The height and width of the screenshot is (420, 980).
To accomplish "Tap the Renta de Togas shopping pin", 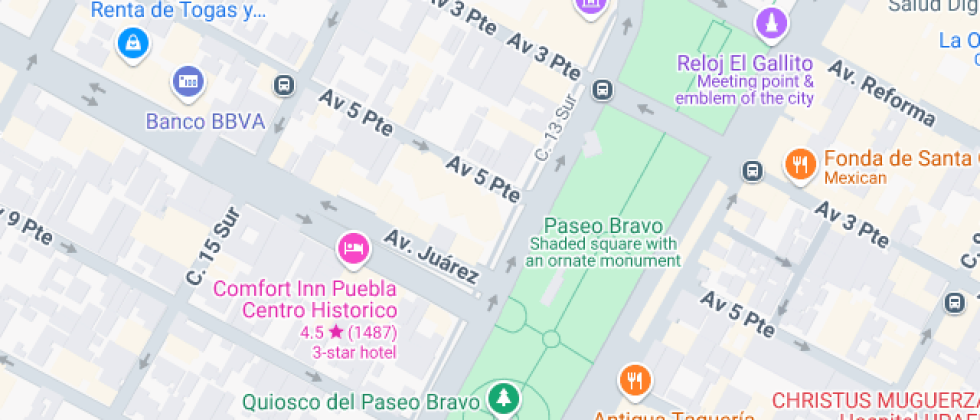I will pyautogui.click(x=132, y=43).
